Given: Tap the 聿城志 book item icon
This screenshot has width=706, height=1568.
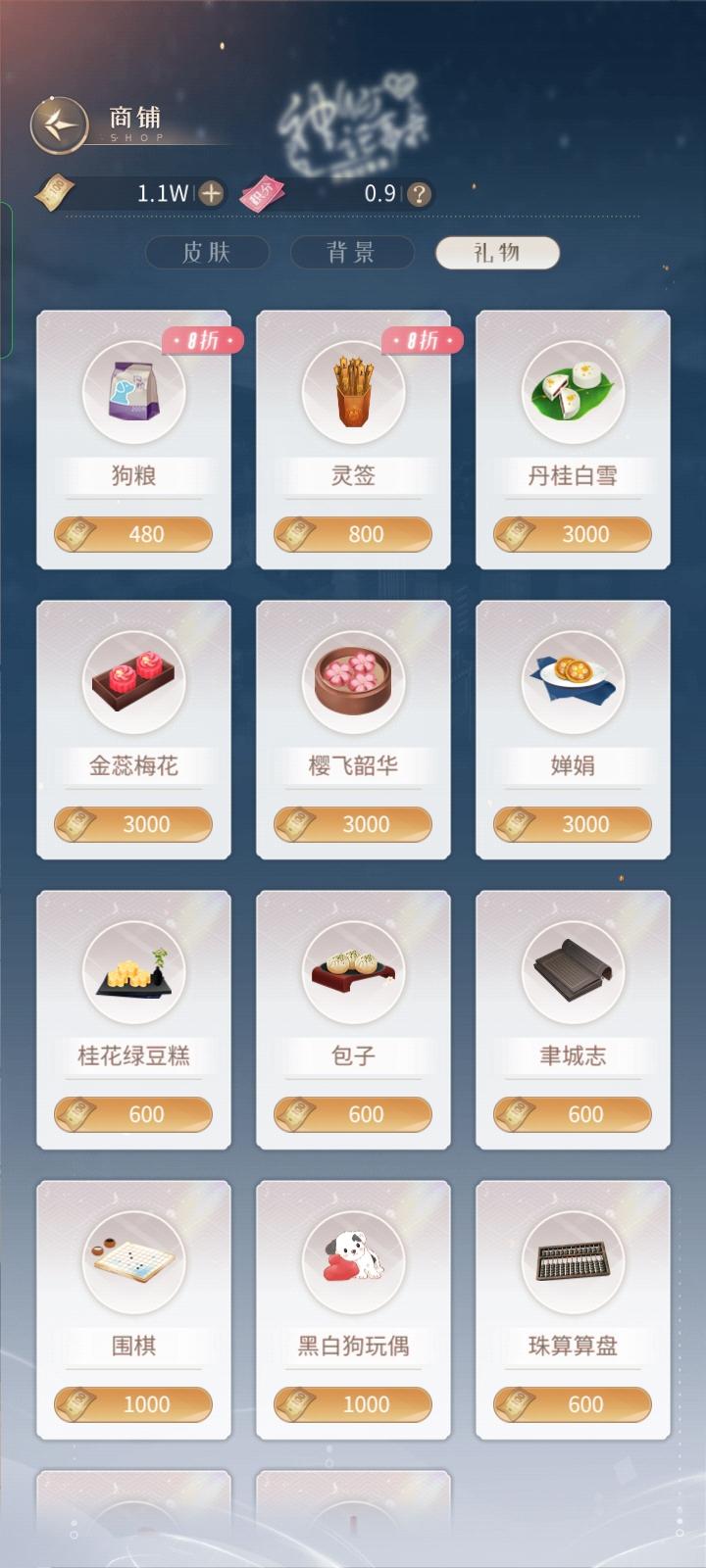Looking at the screenshot, I should 572,970.
